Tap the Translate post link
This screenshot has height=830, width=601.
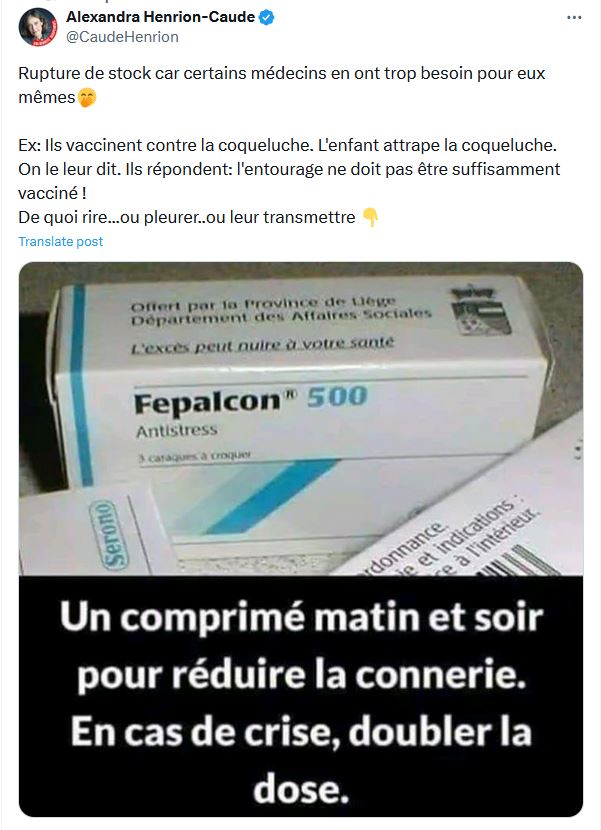point(61,242)
